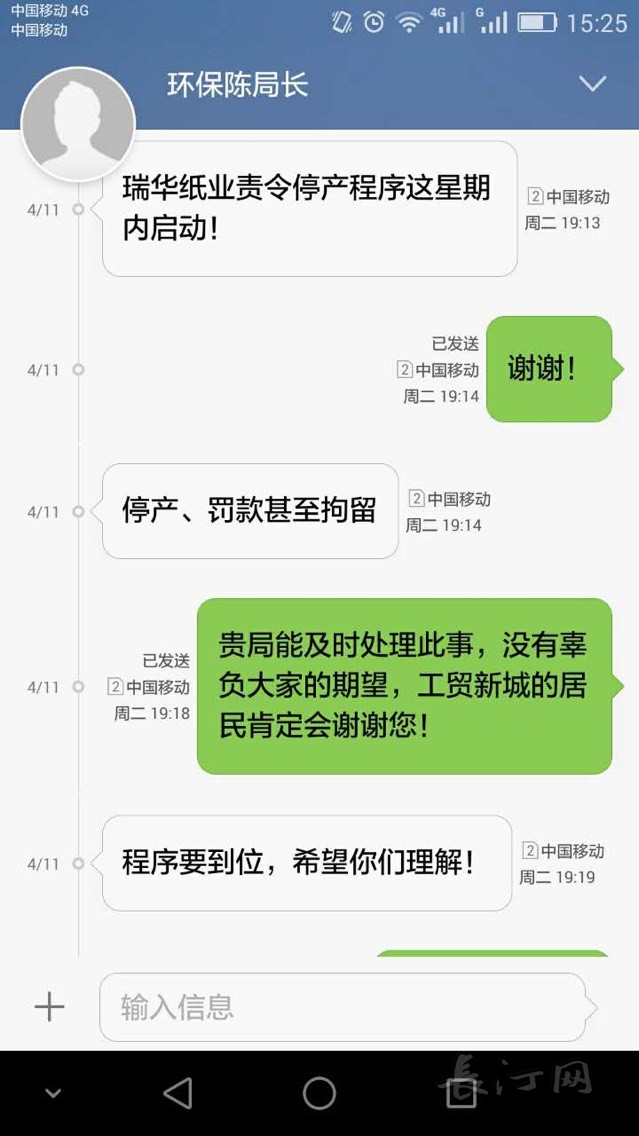Screen dimensions: 639x1136
Task: Go back using the system back button
Action: point(178,1093)
